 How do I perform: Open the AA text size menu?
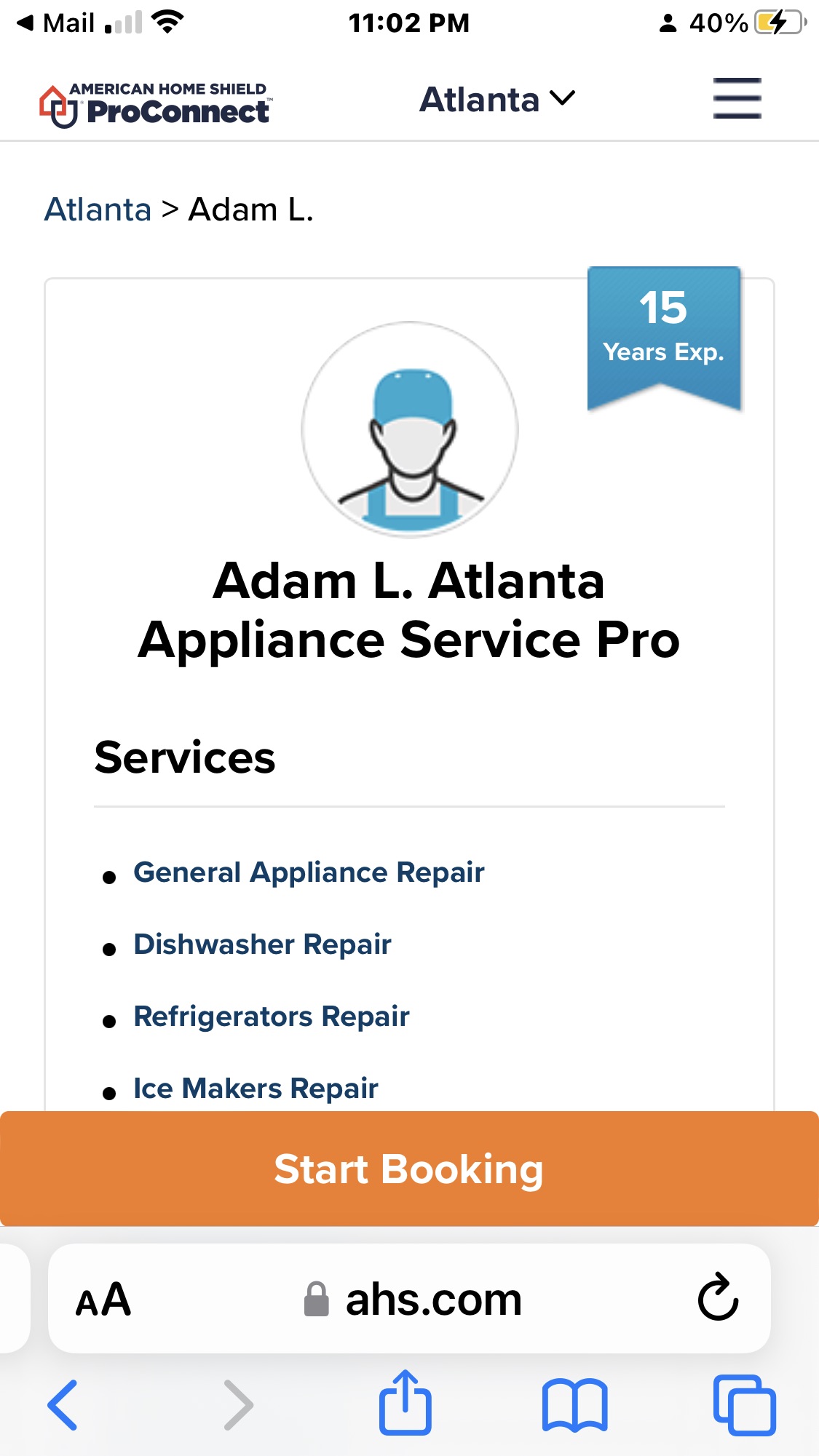coord(103,1300)
